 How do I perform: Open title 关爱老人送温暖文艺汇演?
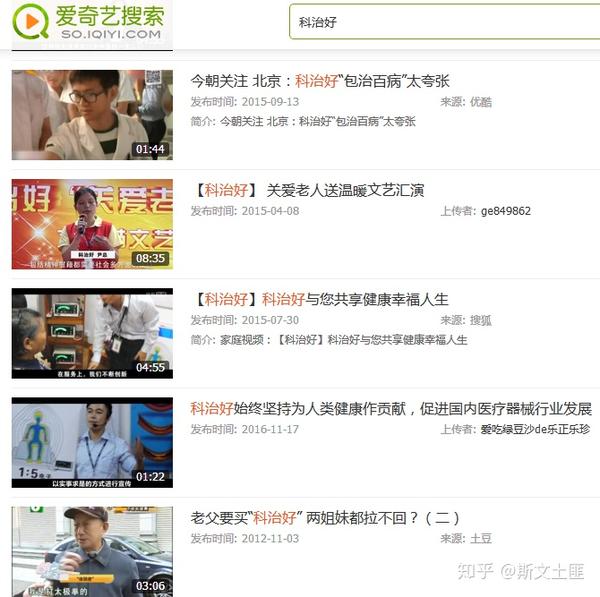click(x=310, y=190)
